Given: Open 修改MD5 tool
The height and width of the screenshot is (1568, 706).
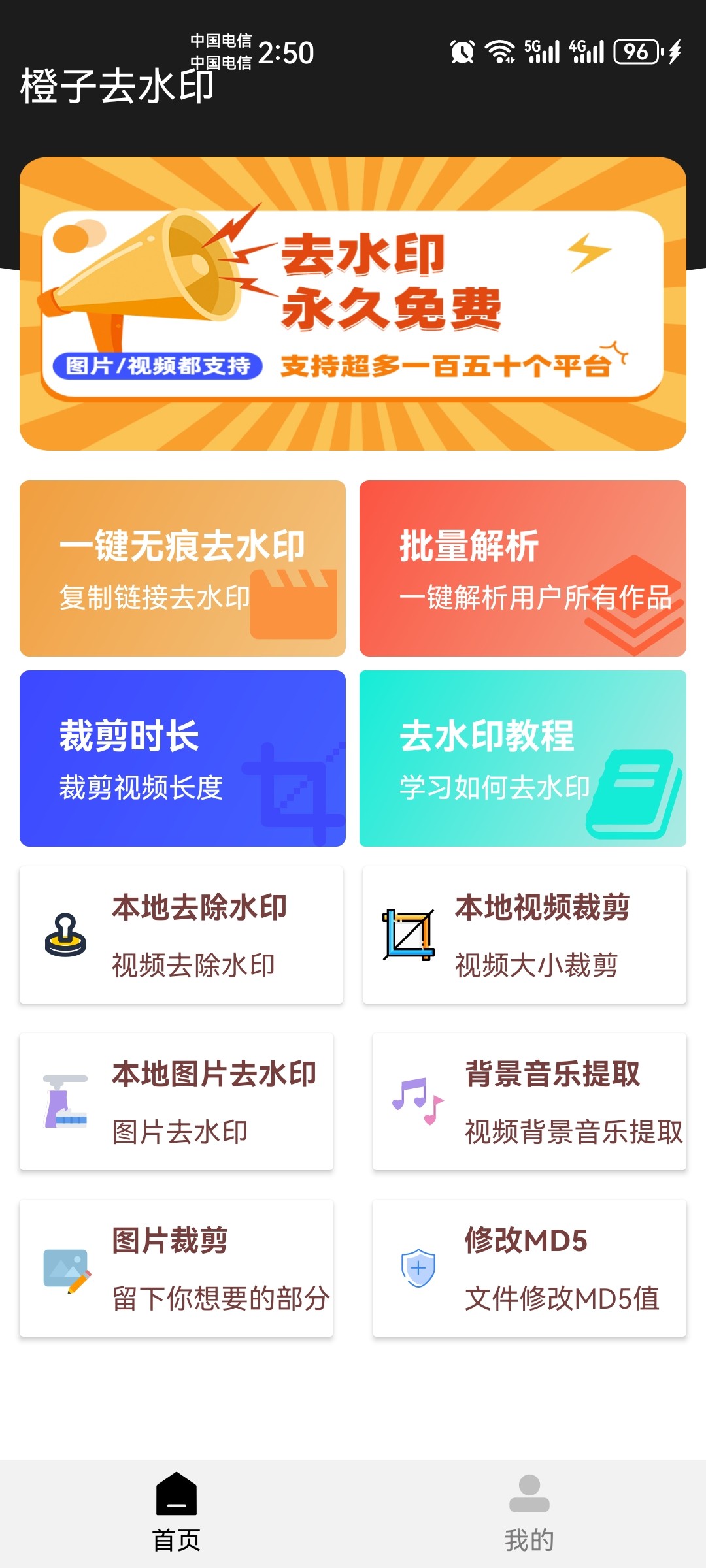Looking at the screenshot, I should pyautogui.click(x=529, y=1268).
